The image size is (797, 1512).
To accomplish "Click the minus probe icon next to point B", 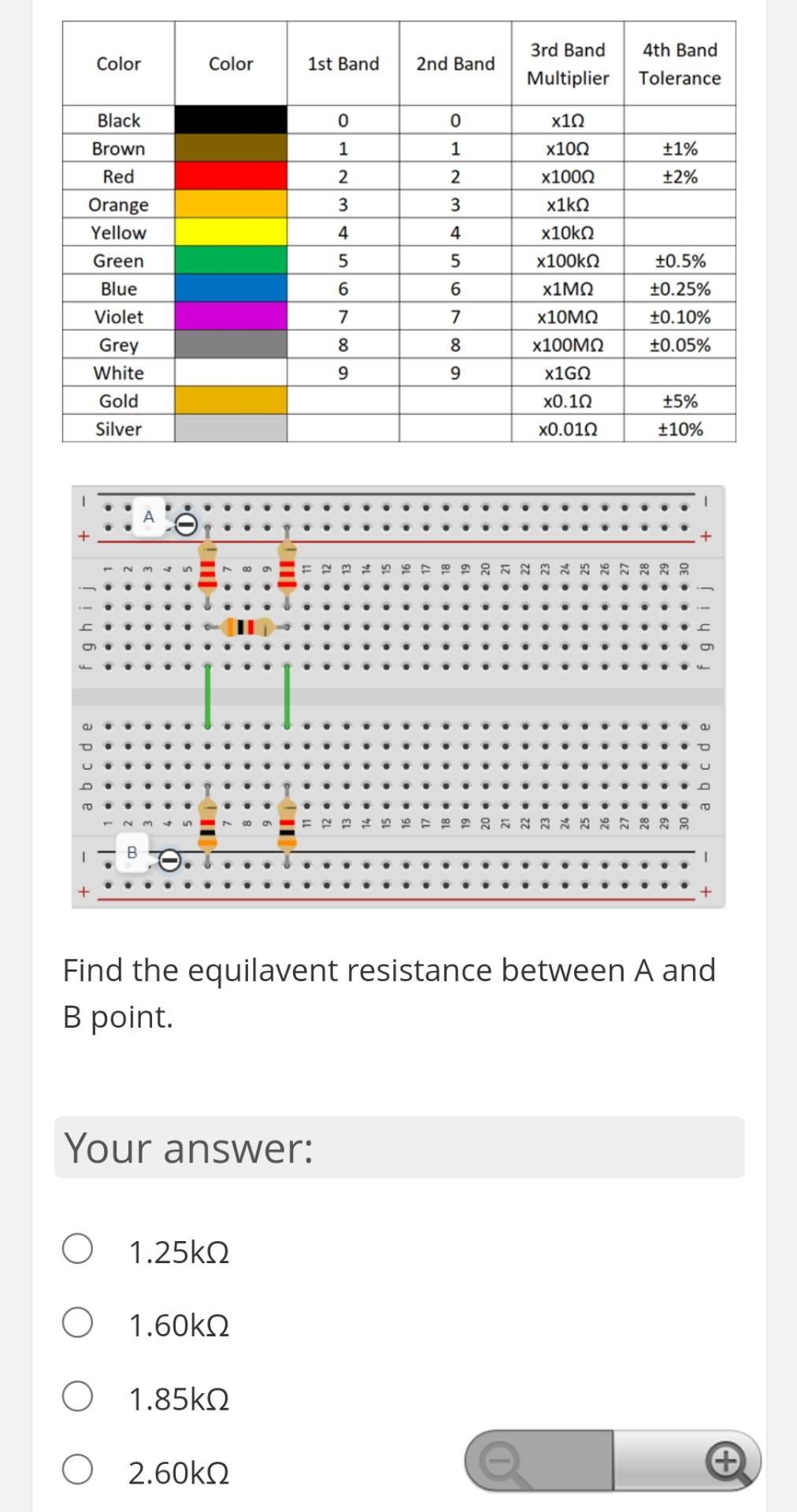I will (x=170, y=861).
